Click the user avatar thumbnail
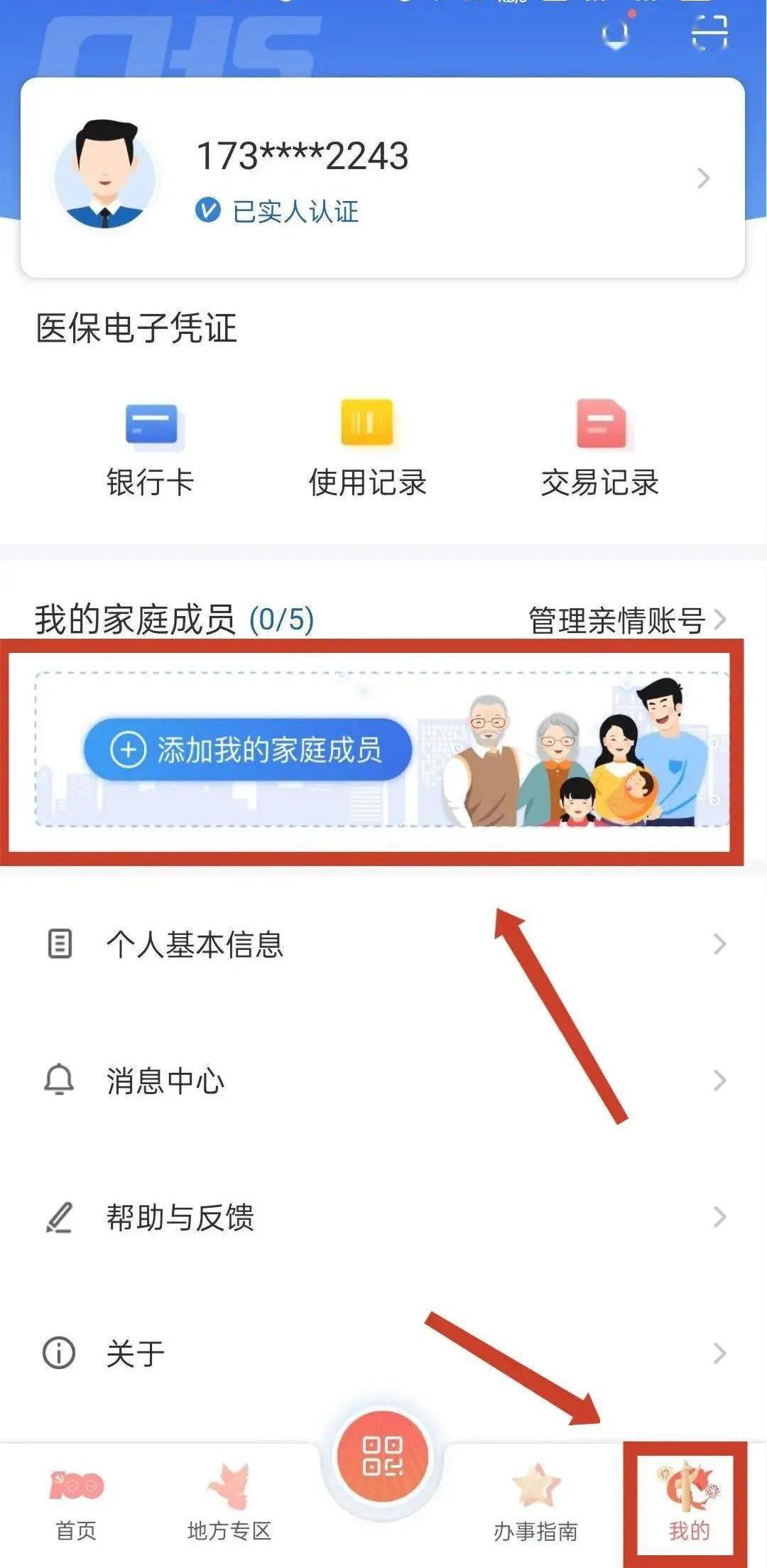This screenshot has height=1568, width=767. pyautogui.click(x=107, y=178)
